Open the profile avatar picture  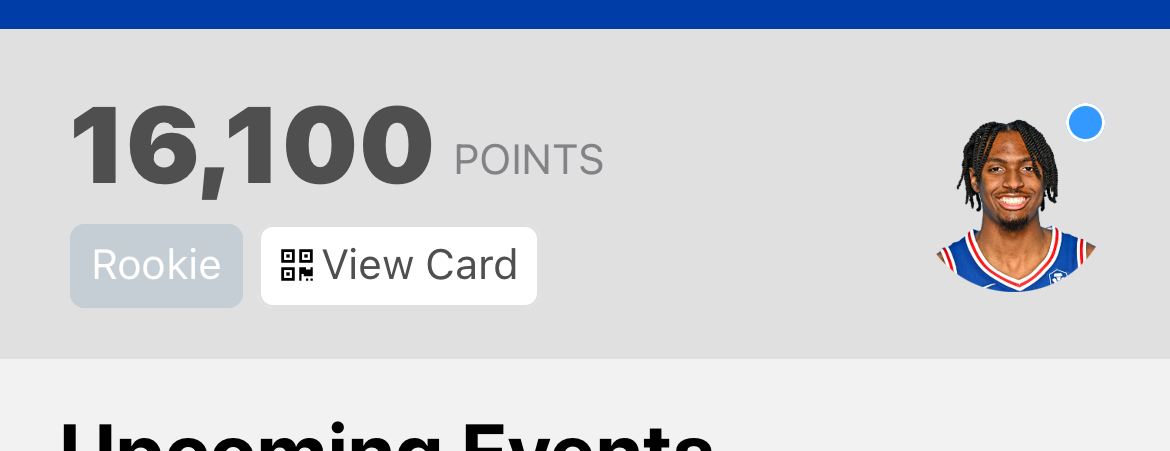(1015, 206)
